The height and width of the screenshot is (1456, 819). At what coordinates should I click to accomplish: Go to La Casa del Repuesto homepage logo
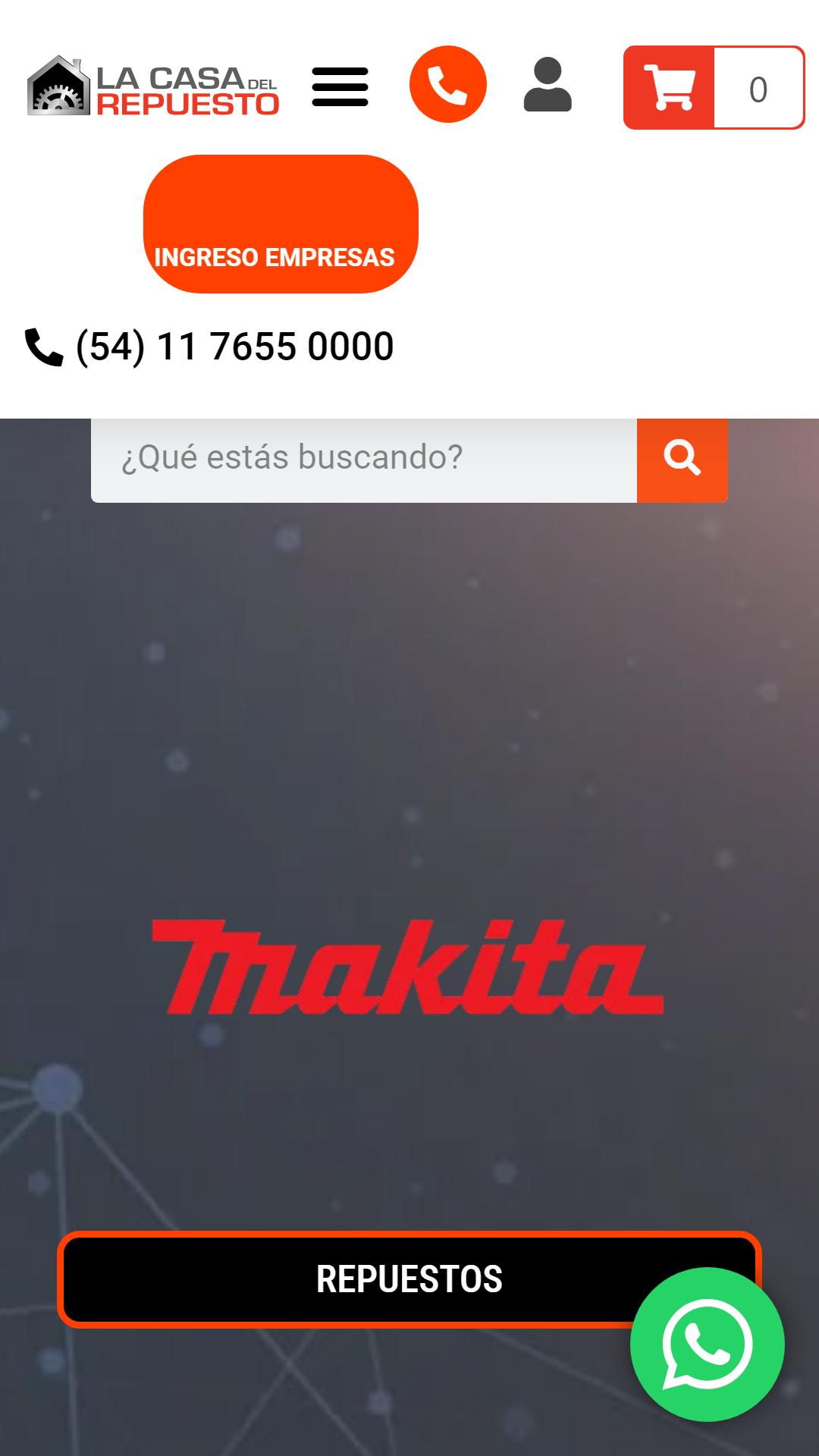click(x=153, y=86)
